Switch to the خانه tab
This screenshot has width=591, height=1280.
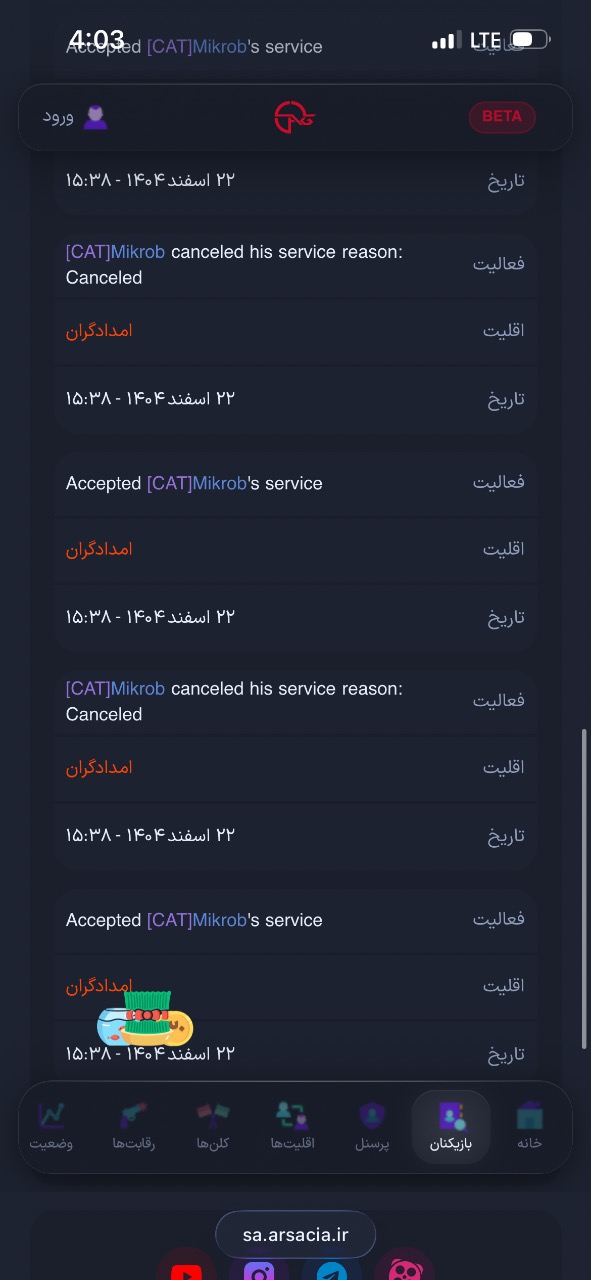tap(529, 1127)
